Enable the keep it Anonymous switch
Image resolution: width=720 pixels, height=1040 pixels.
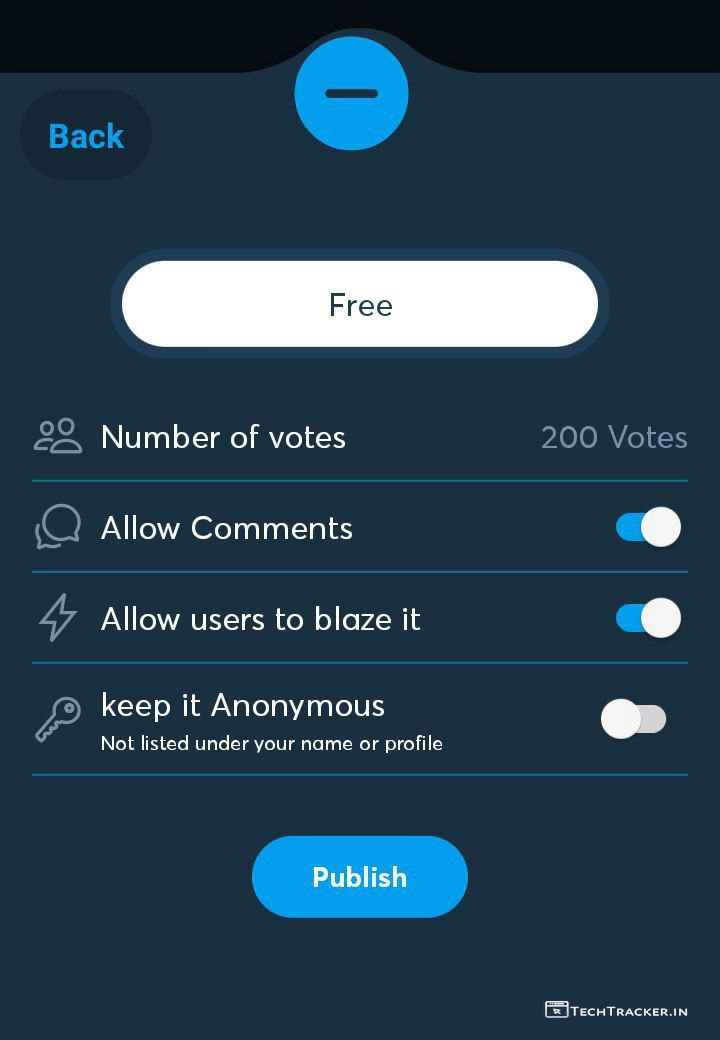point(633,719)
